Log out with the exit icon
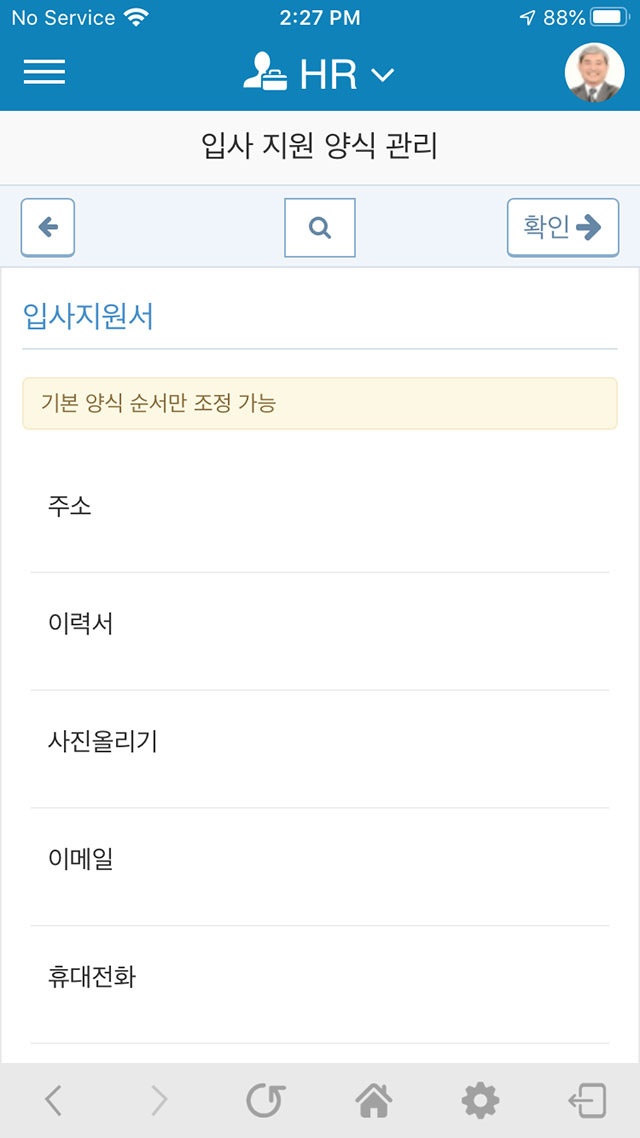640x1138 pixels. (587, 1101)
